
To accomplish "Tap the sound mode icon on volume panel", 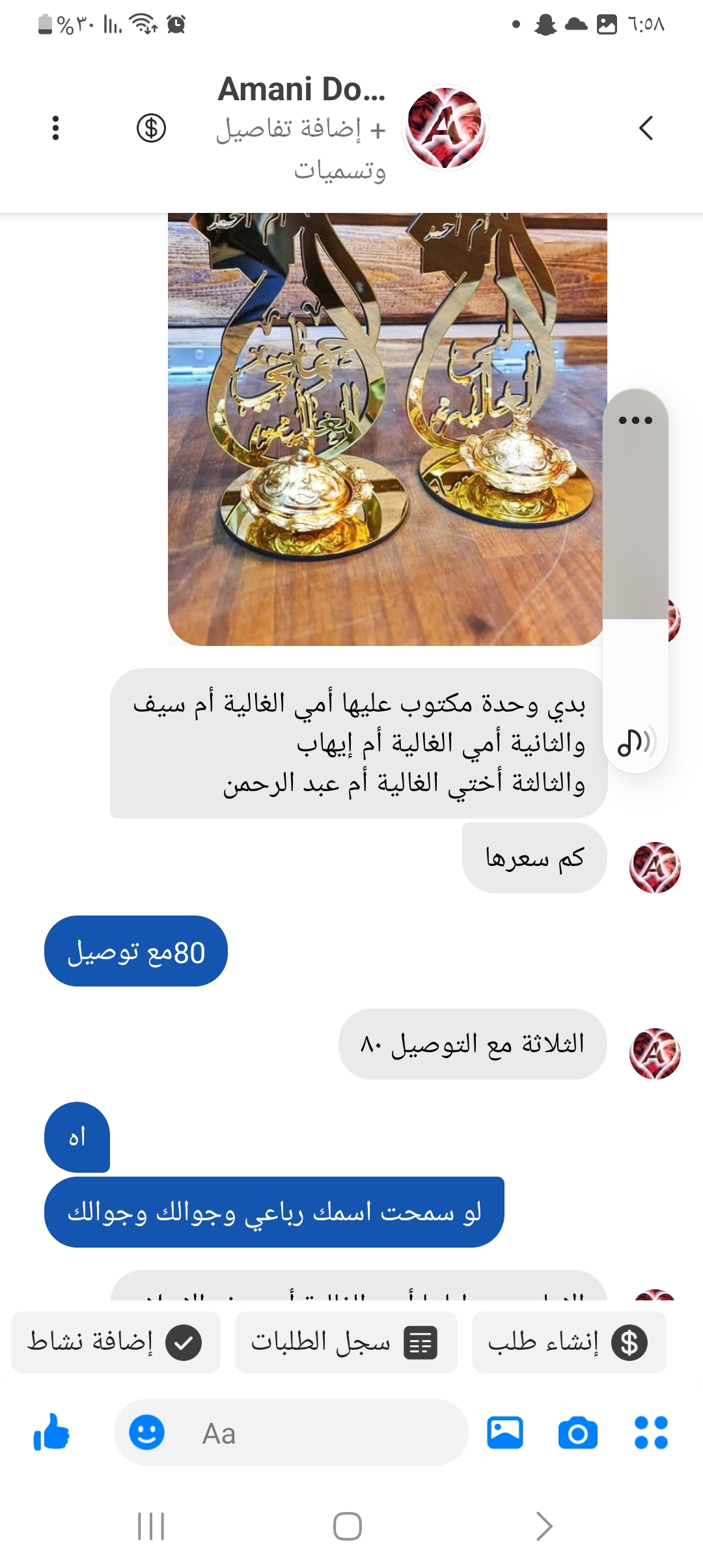I will point(635,742).
